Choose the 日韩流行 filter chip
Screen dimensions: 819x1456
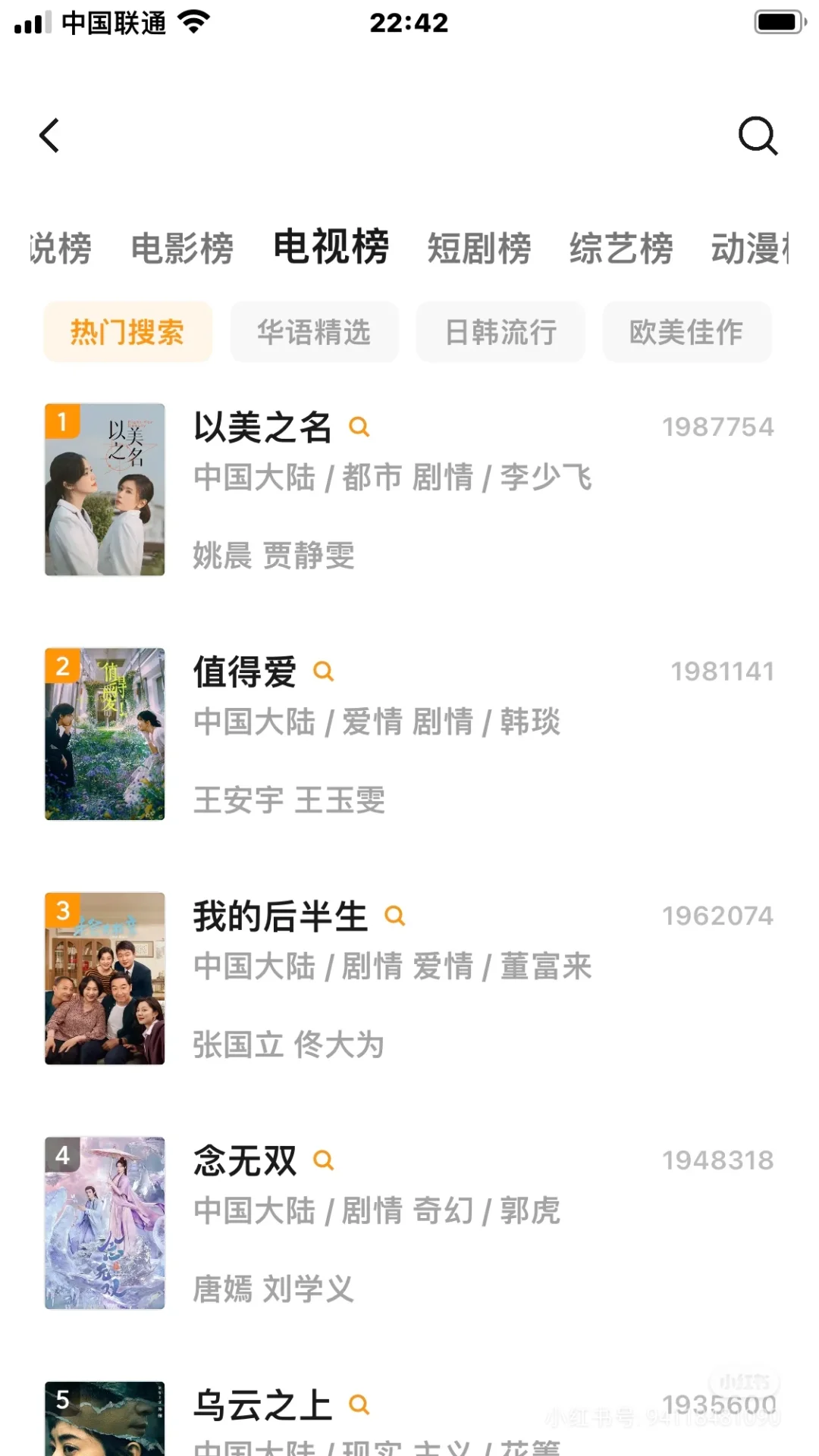(500, 332)
